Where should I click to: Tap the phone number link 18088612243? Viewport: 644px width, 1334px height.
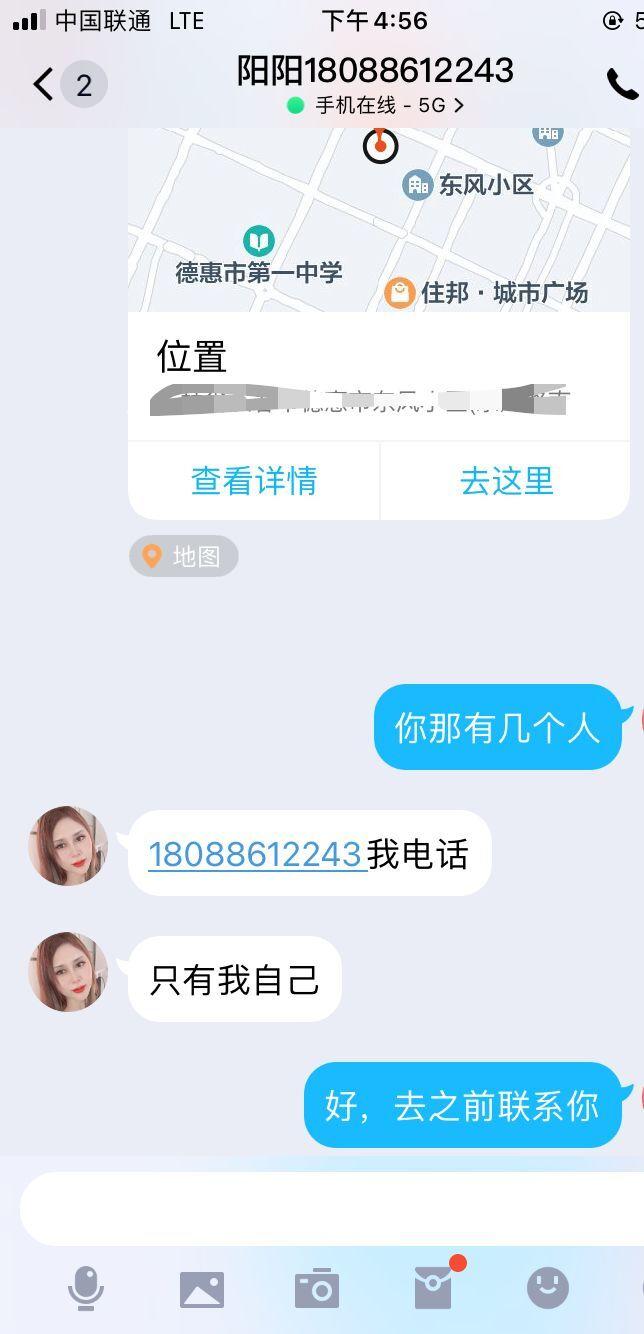256,854
